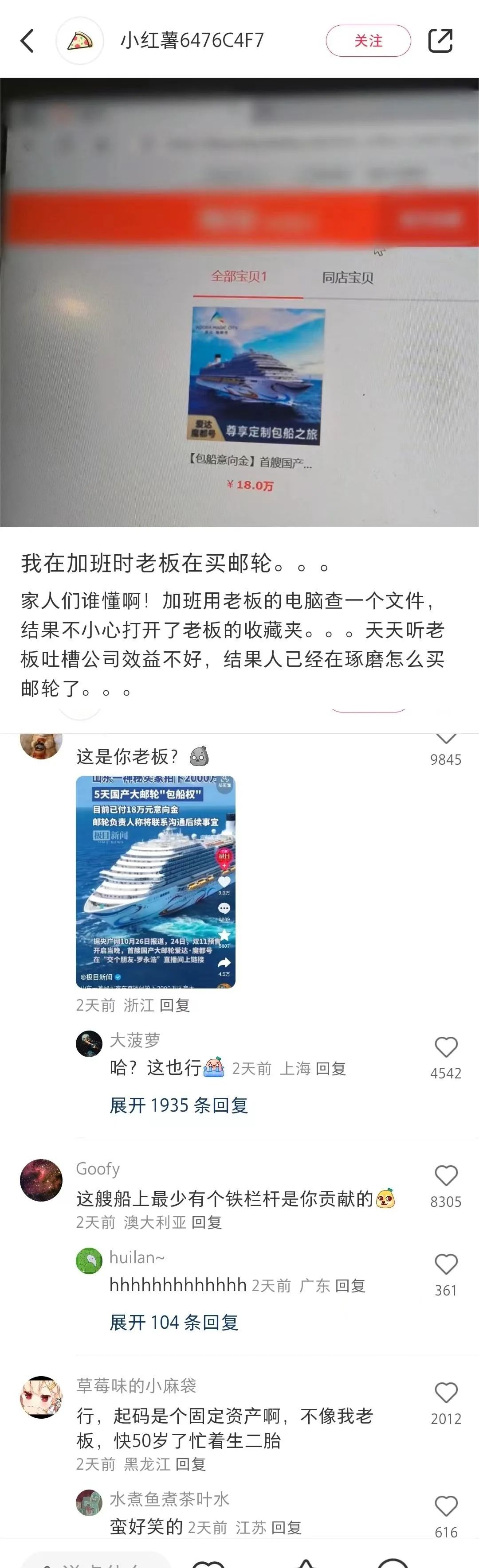Like 草莓味的小麻袋's comment
Viewport: 479px width, 1568px height.
[x=445, y=1393]
